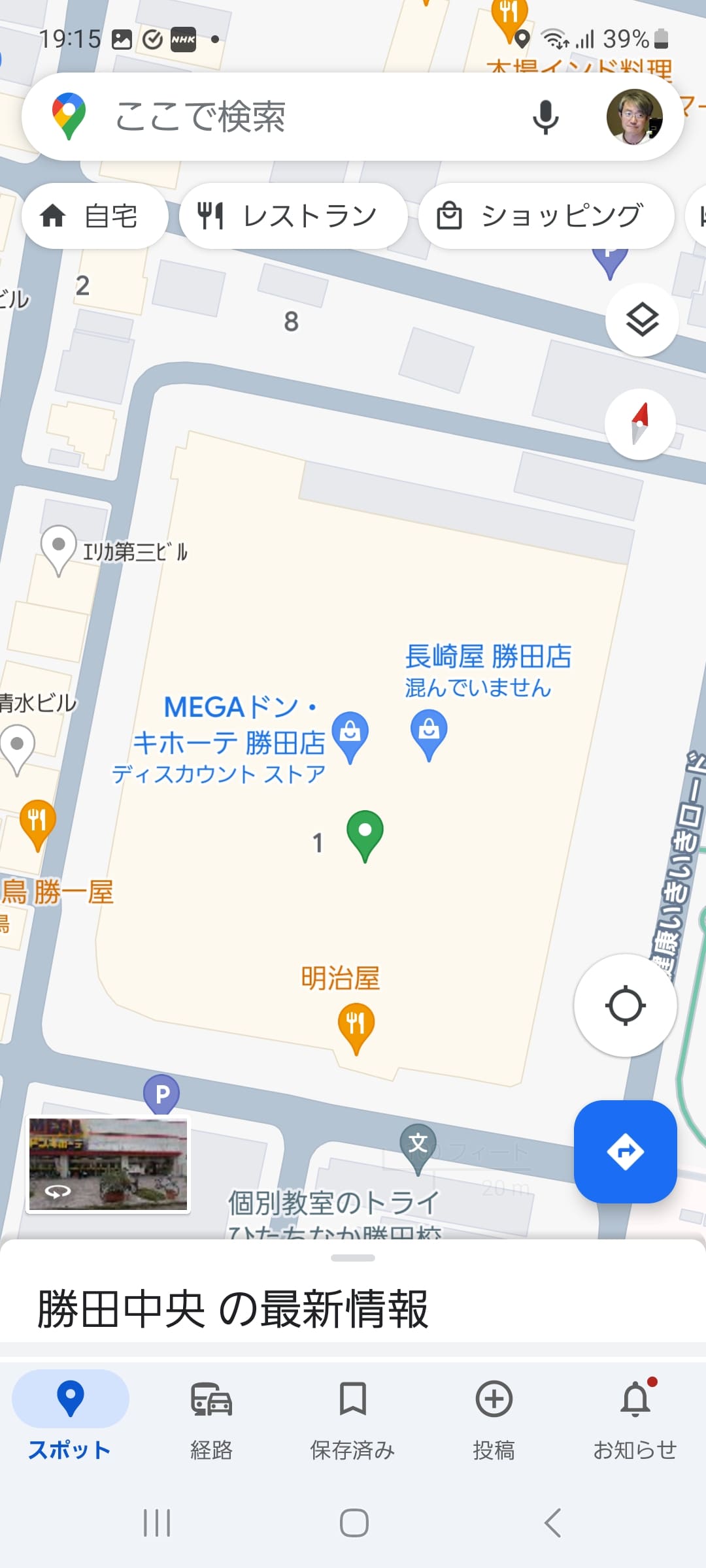Tap the compass to reorient the map
This screenshot has height=1568, width=706.
[x=640, y=425]
